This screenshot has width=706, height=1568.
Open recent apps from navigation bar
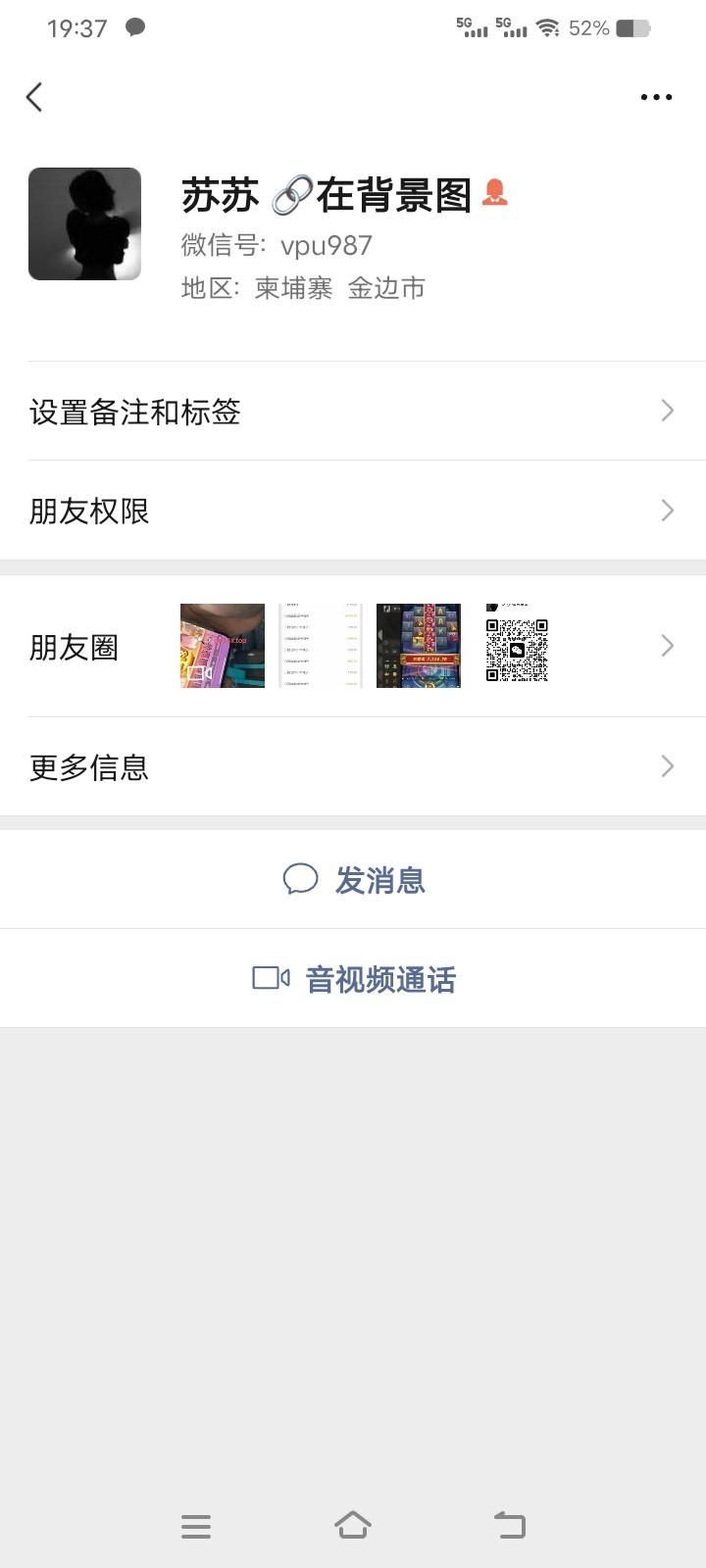(x=196, y=1526)
